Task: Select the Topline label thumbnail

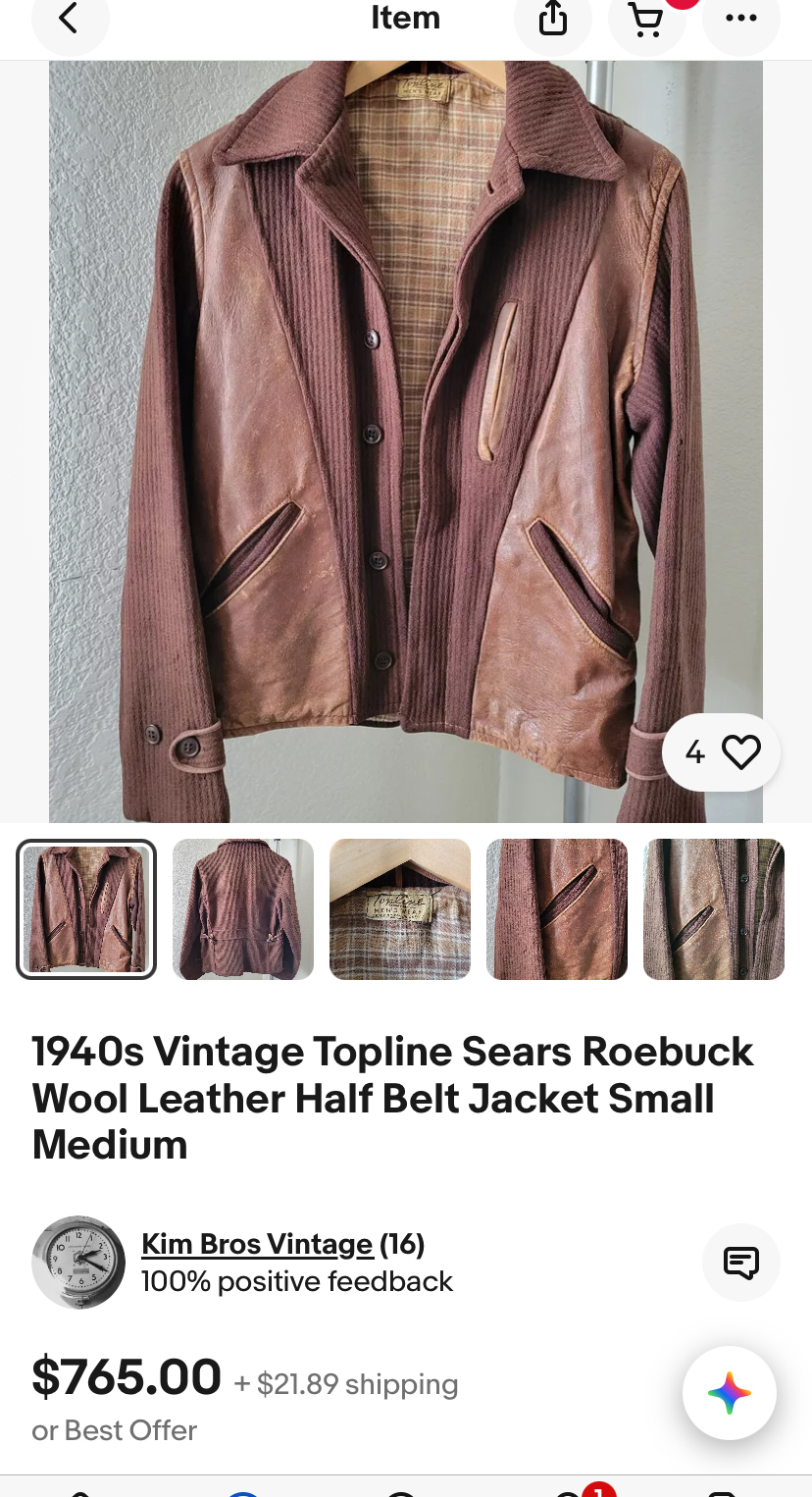Action: [x=400, y=909]
